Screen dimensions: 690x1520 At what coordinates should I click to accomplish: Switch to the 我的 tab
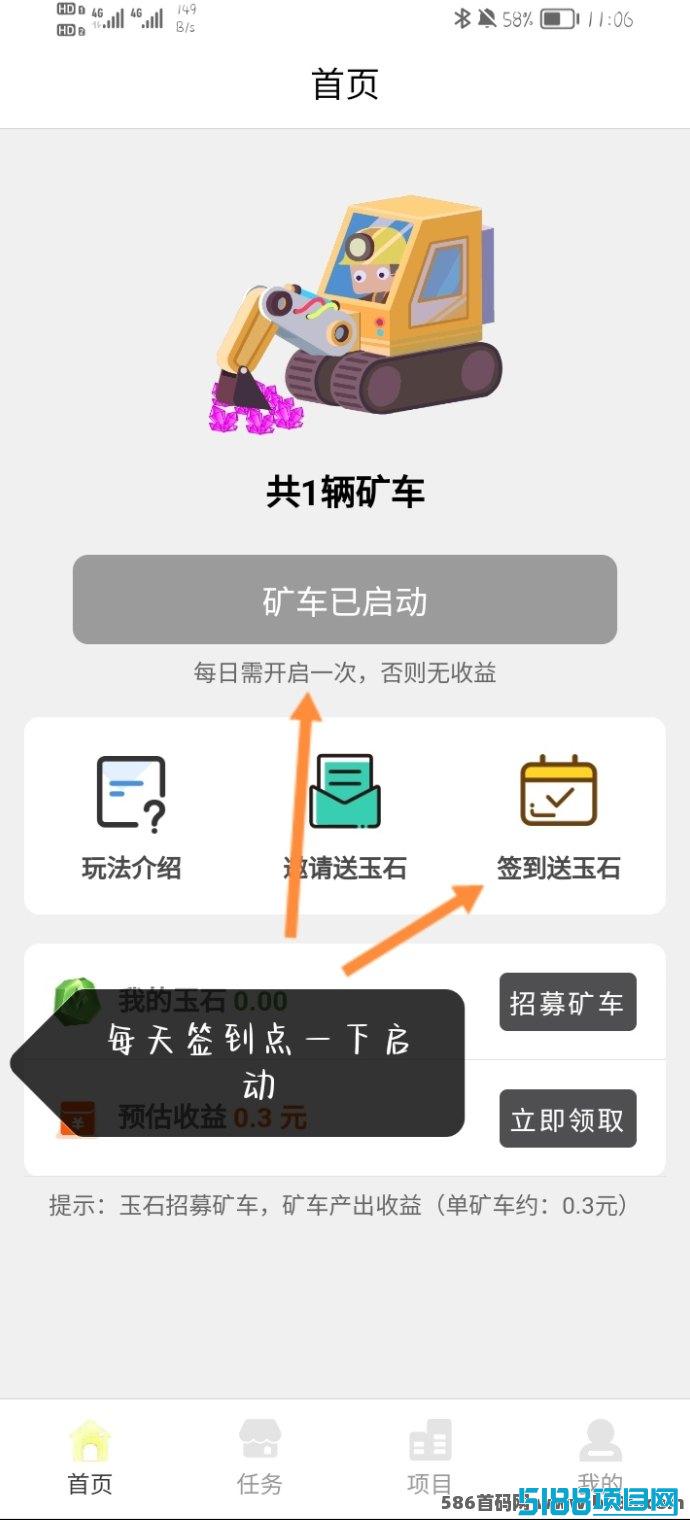(600, 1457)
